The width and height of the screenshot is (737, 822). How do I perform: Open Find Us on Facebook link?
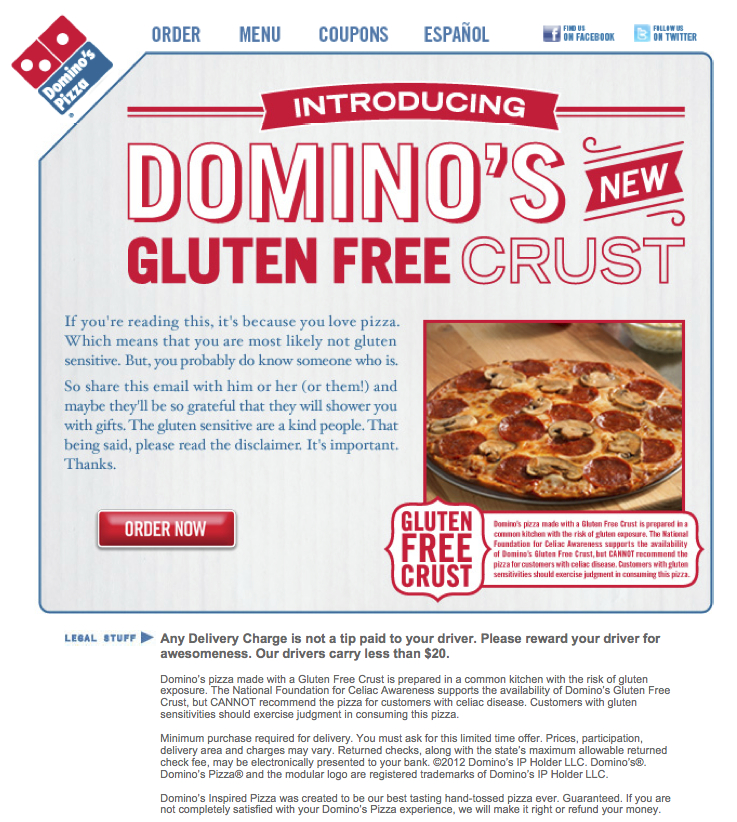point(578,34)
